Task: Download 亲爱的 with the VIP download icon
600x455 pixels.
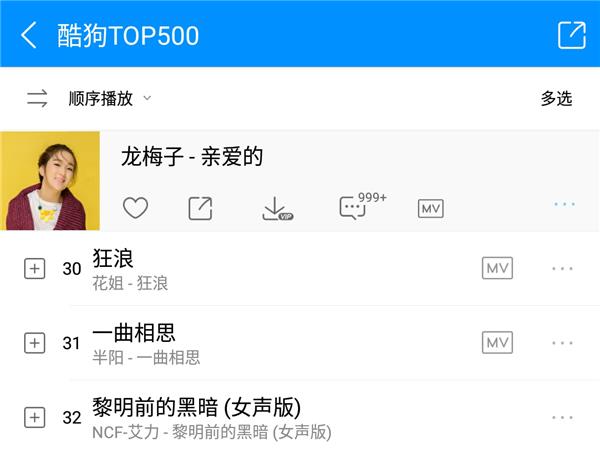Action: coord(275,208)
